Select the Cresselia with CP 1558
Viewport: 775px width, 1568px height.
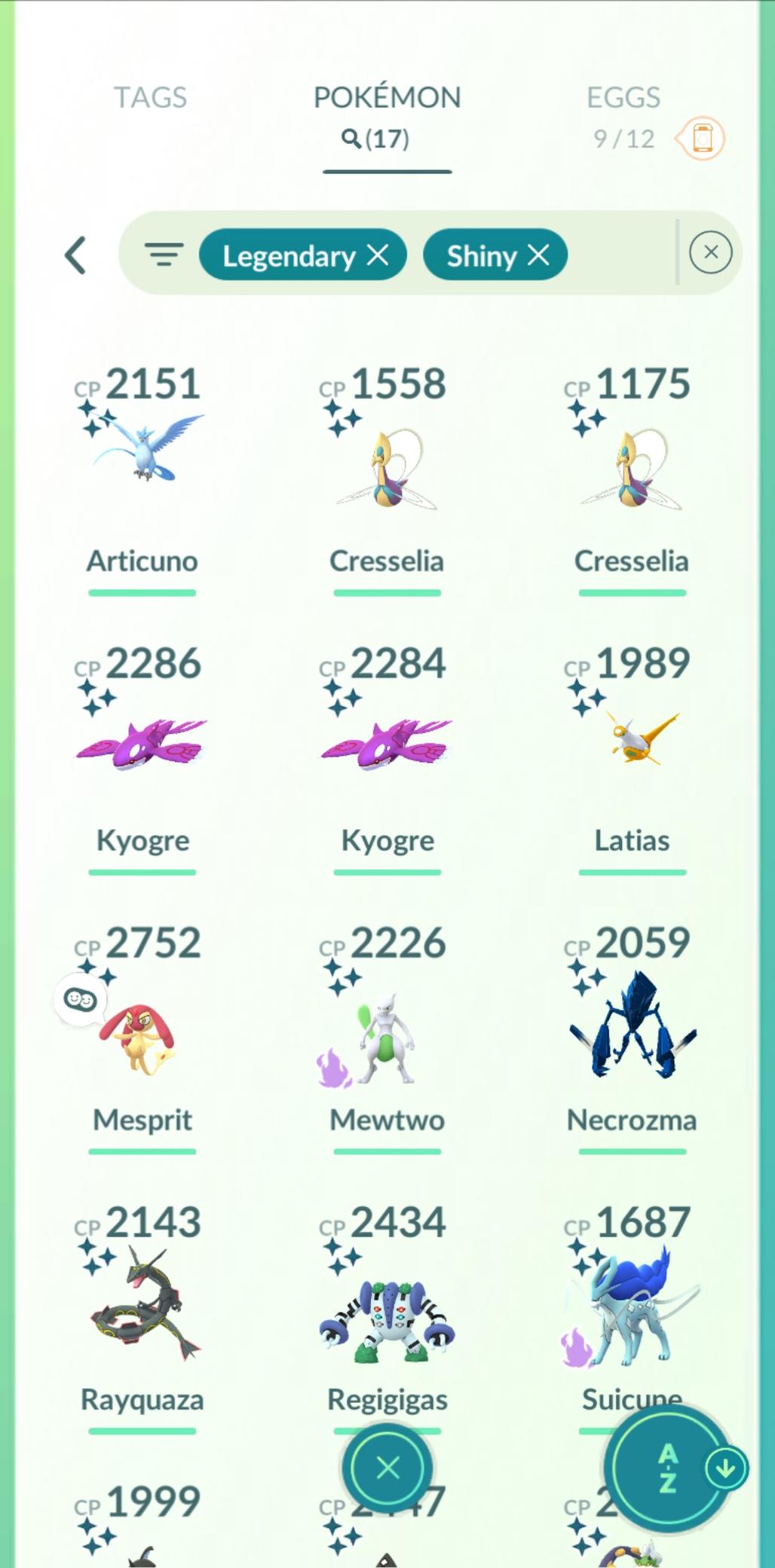(387, 467)
